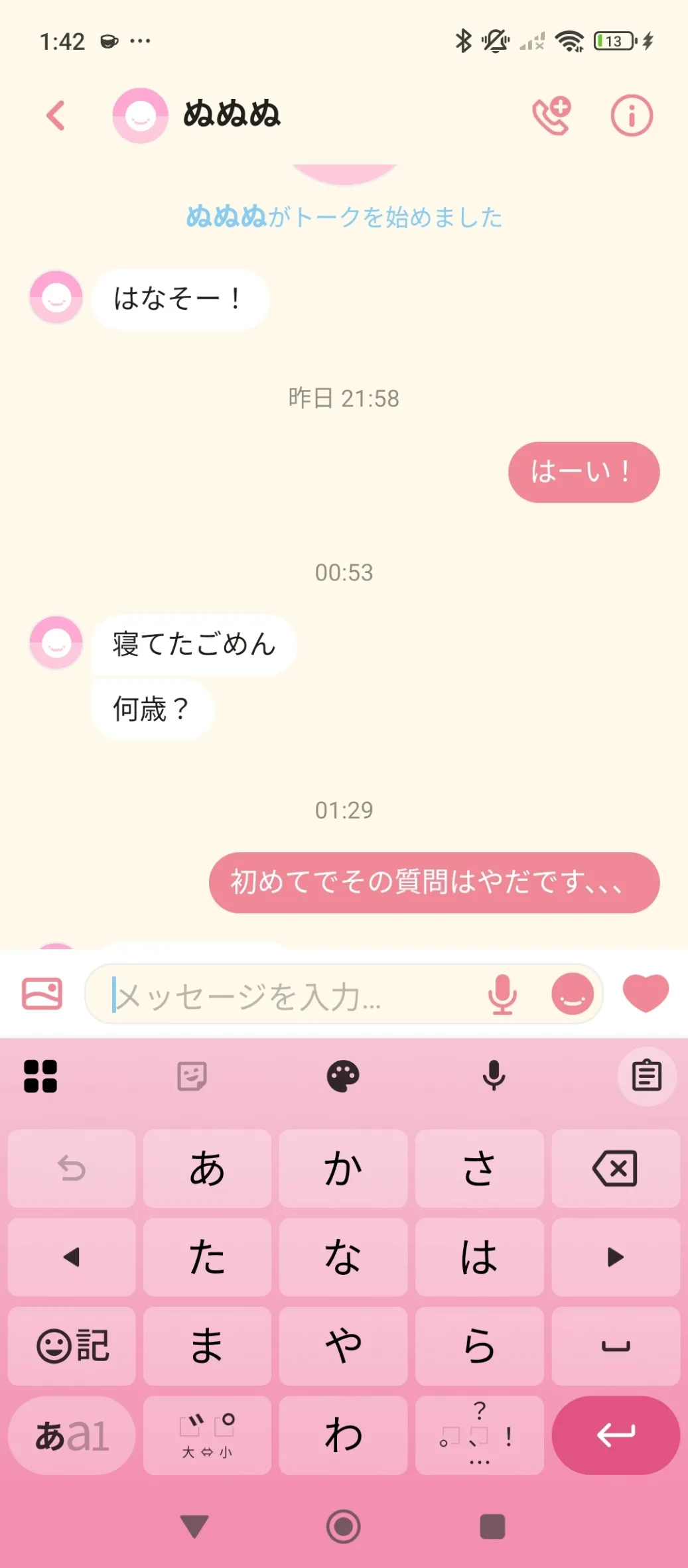Attach a photo with the image icon
This screenshot has height=1568, width=688.
click(42, 994)
